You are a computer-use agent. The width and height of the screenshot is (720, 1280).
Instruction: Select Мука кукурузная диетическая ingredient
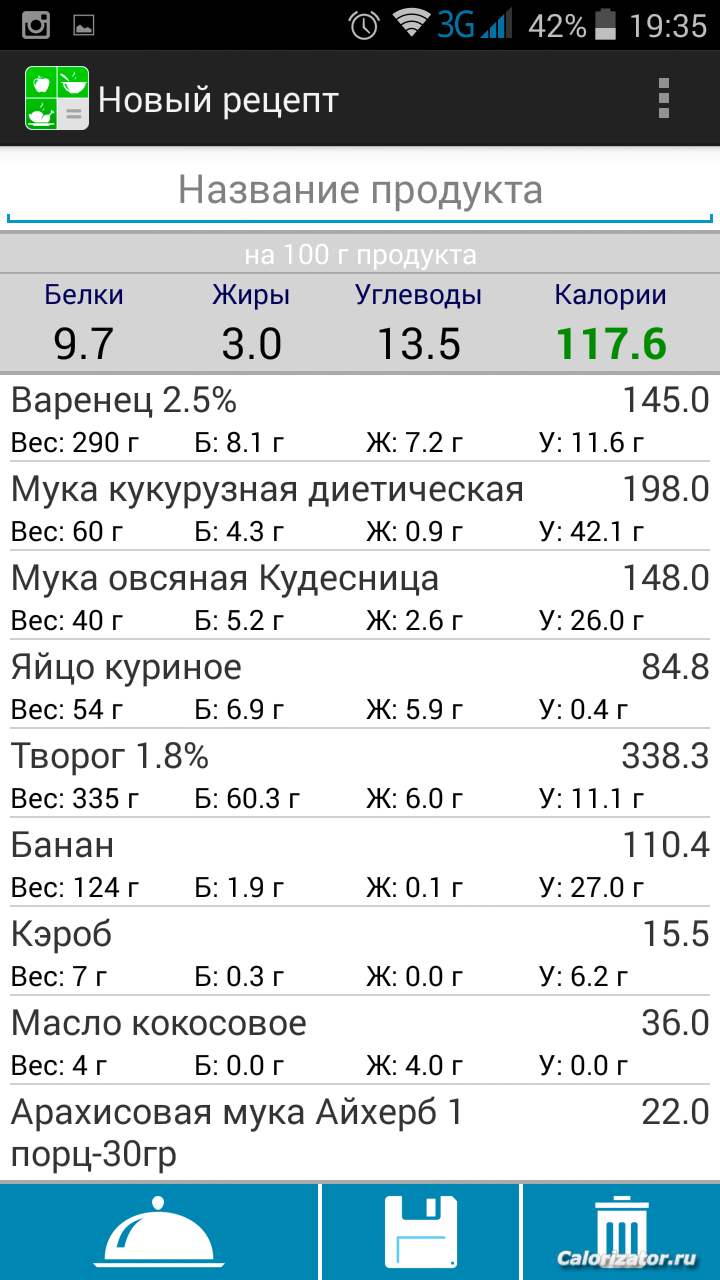(x=360, y=509)
